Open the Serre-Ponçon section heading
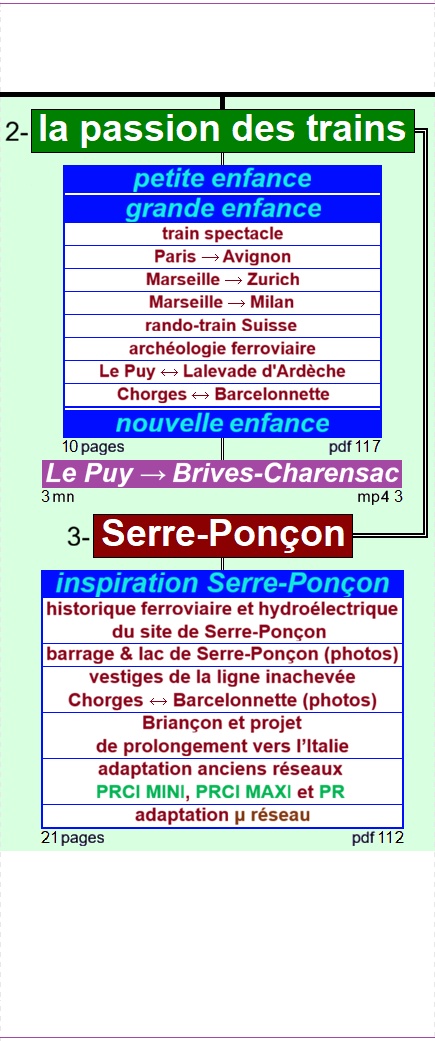Viewport: 435px width, 1041px height. click(x=222, y=535)
